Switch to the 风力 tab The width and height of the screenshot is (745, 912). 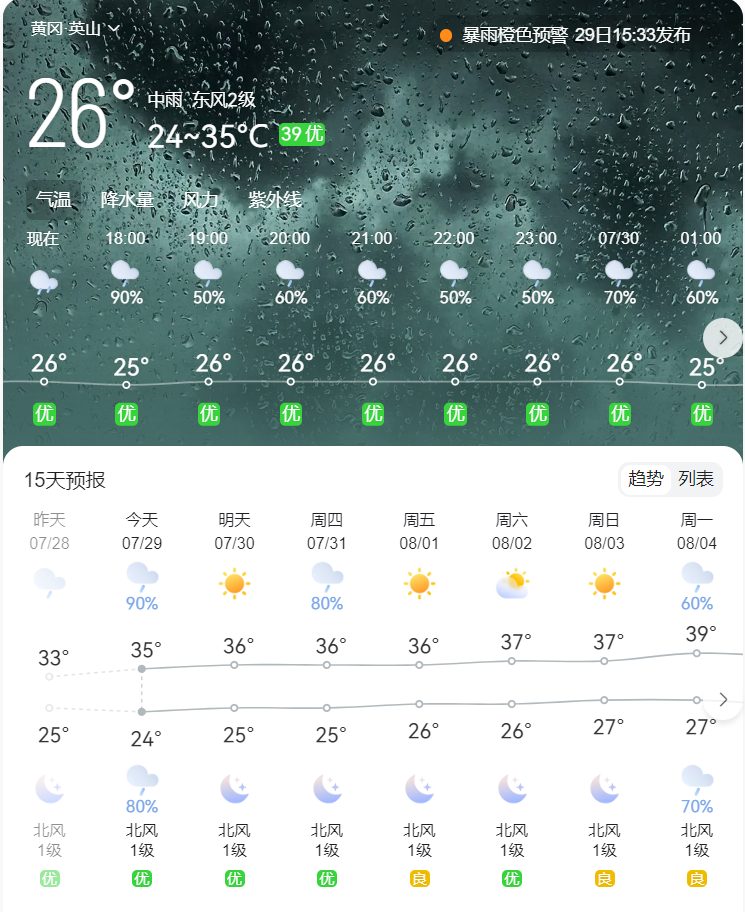[x=200, y=199]
